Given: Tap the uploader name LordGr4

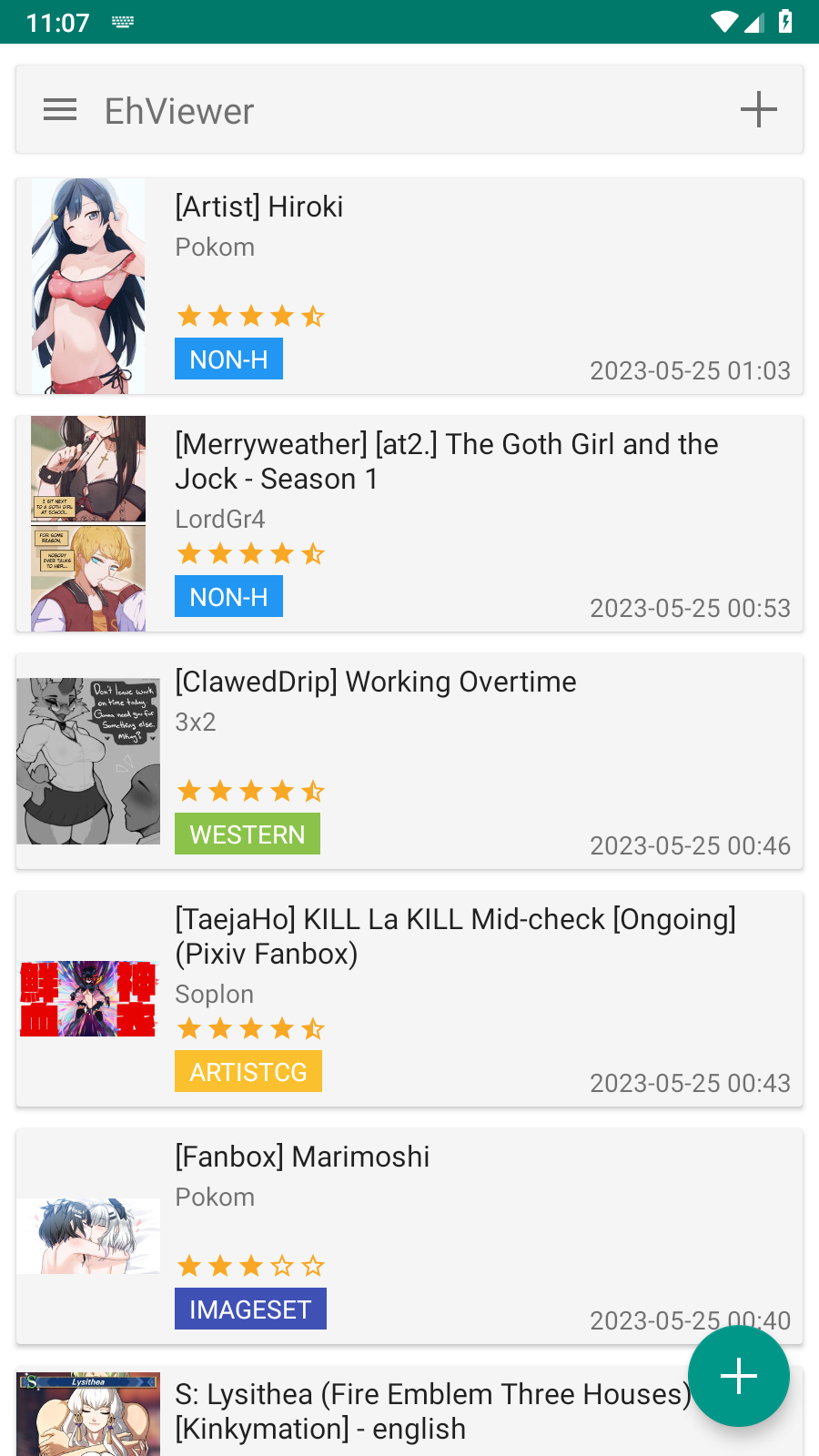Looking at the screenshot, I should [x=218, y=519].
